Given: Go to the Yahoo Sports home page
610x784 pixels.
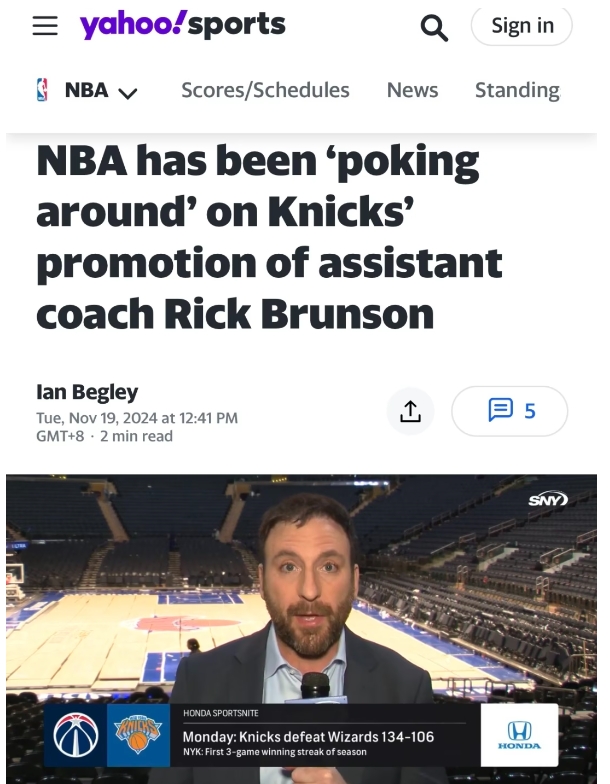Looking at the screenshot, I should pos(182,25).
